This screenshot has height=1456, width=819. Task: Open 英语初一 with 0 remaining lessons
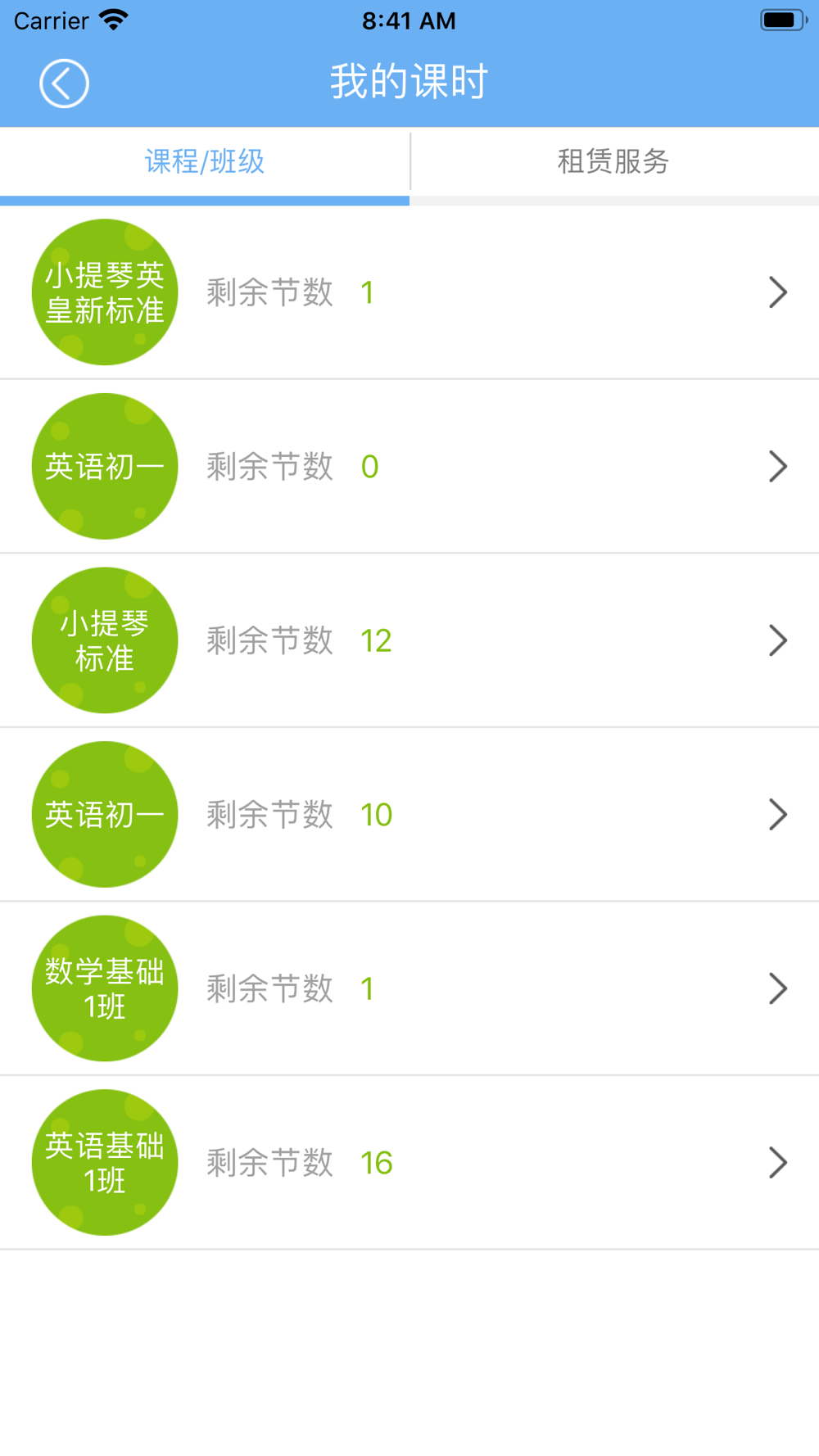pyautogui.click(x=409, y=467)
